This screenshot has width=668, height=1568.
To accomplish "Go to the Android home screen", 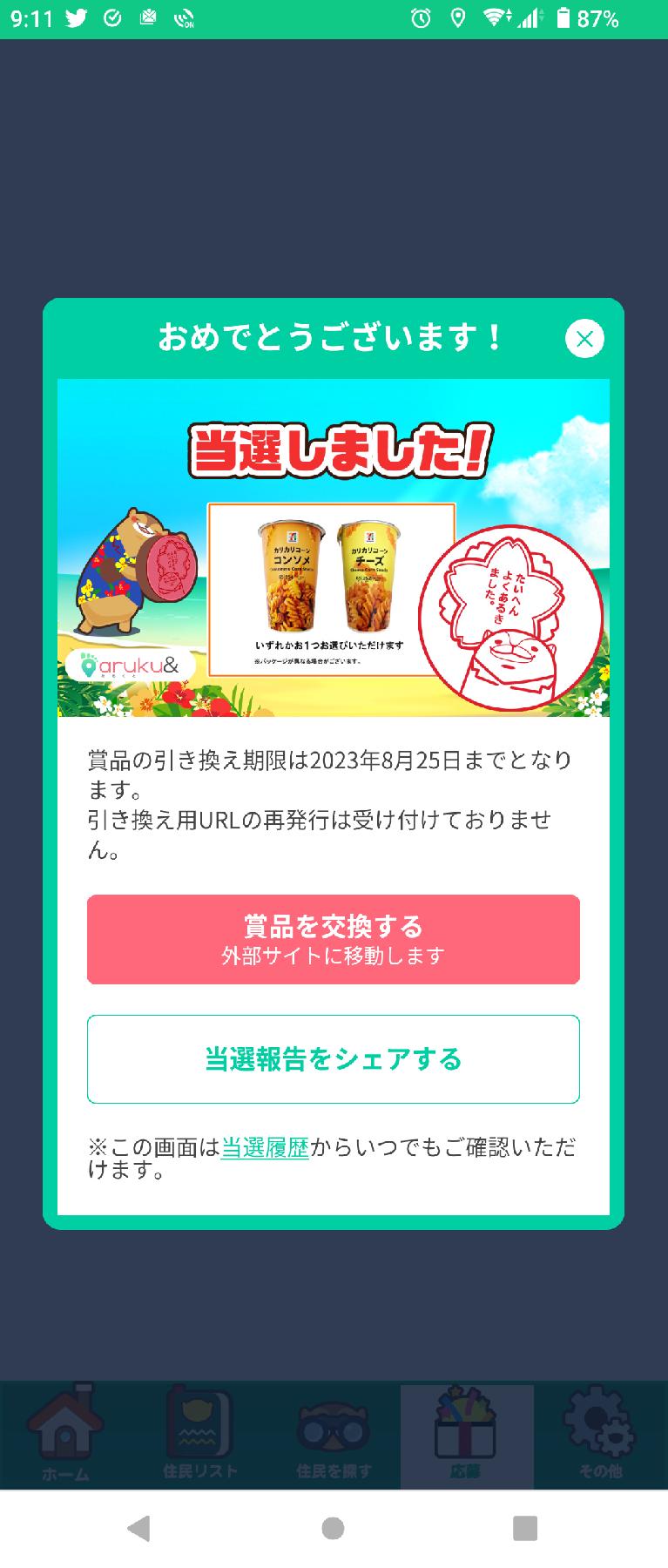I will click(333, 1528).
